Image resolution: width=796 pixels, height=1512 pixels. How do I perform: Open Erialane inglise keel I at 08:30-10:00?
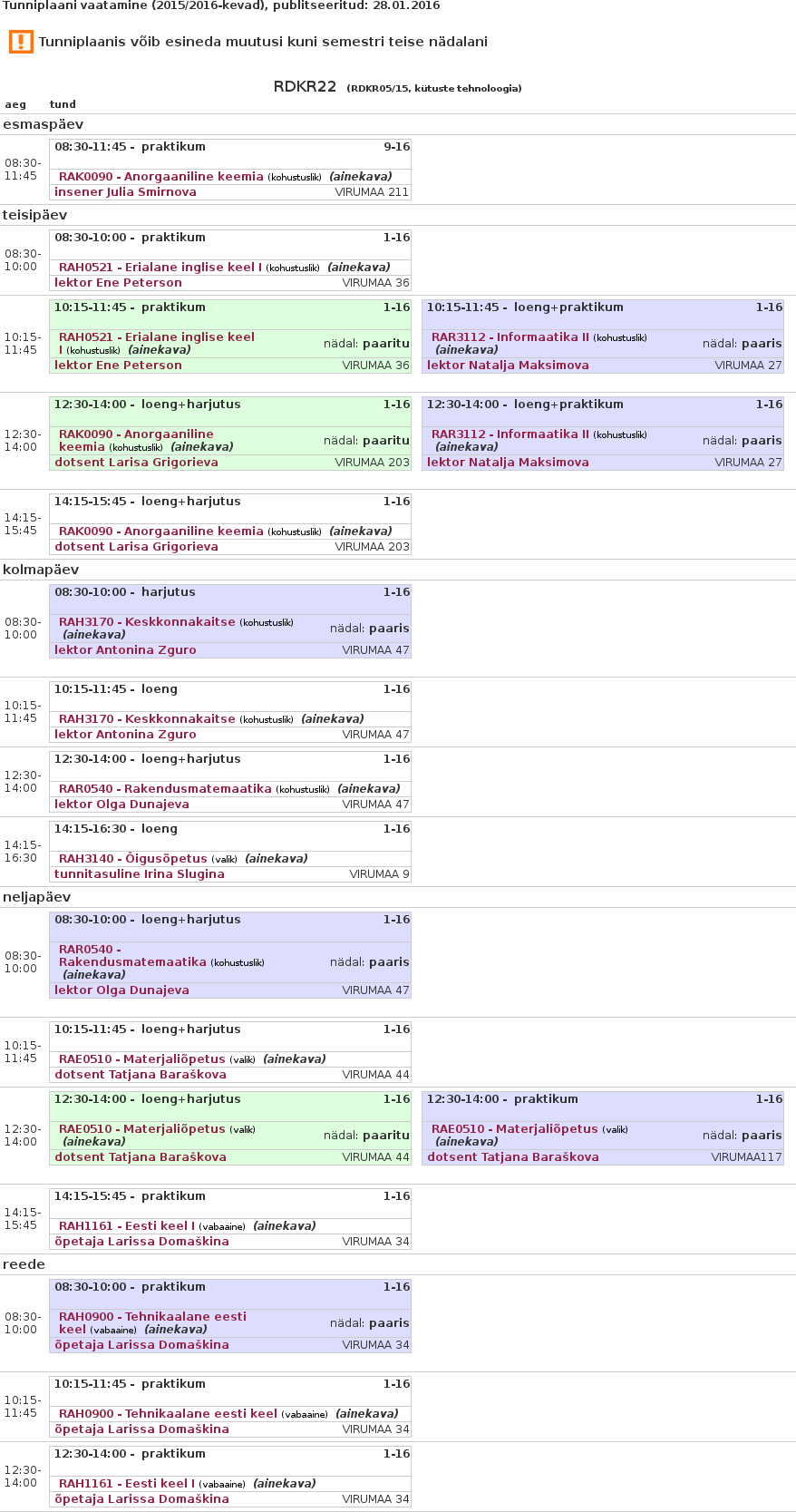(160, 268)
